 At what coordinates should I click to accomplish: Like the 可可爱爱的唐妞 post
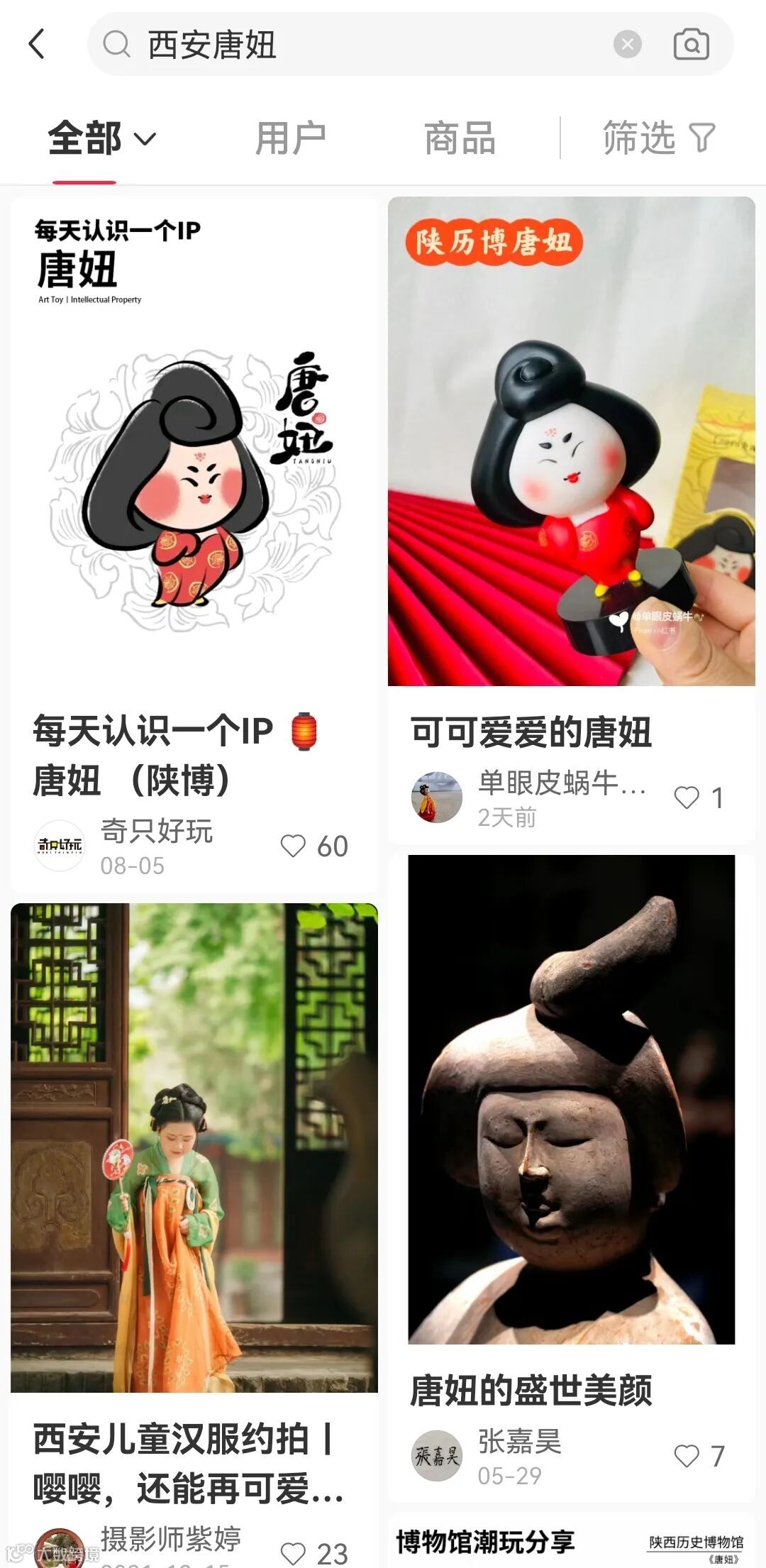pyautogui.click(x=687, y=797)
